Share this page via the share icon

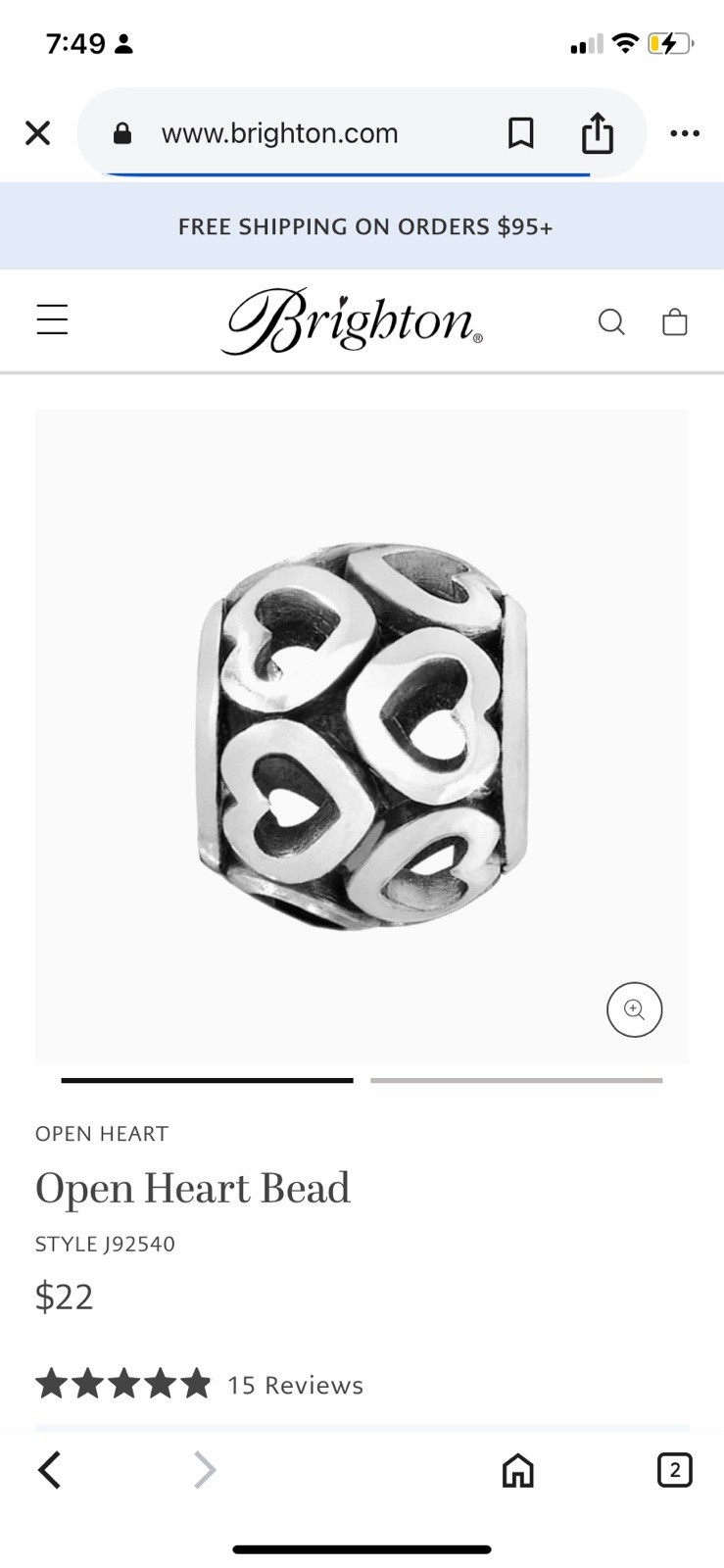[597, 133]
